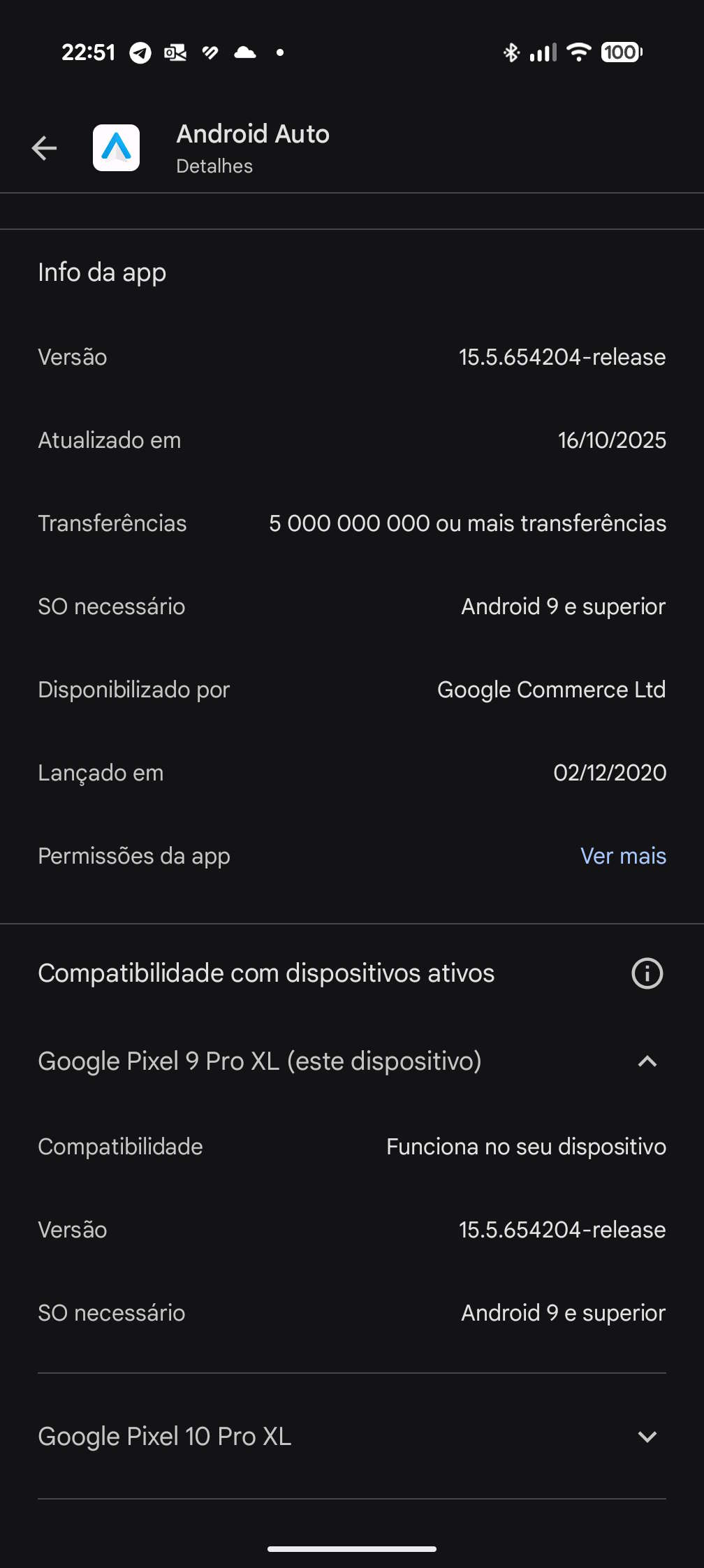Open the device compatibility info icon
This screenshot has height=1568, width=704.
click(x=647, y=973)
